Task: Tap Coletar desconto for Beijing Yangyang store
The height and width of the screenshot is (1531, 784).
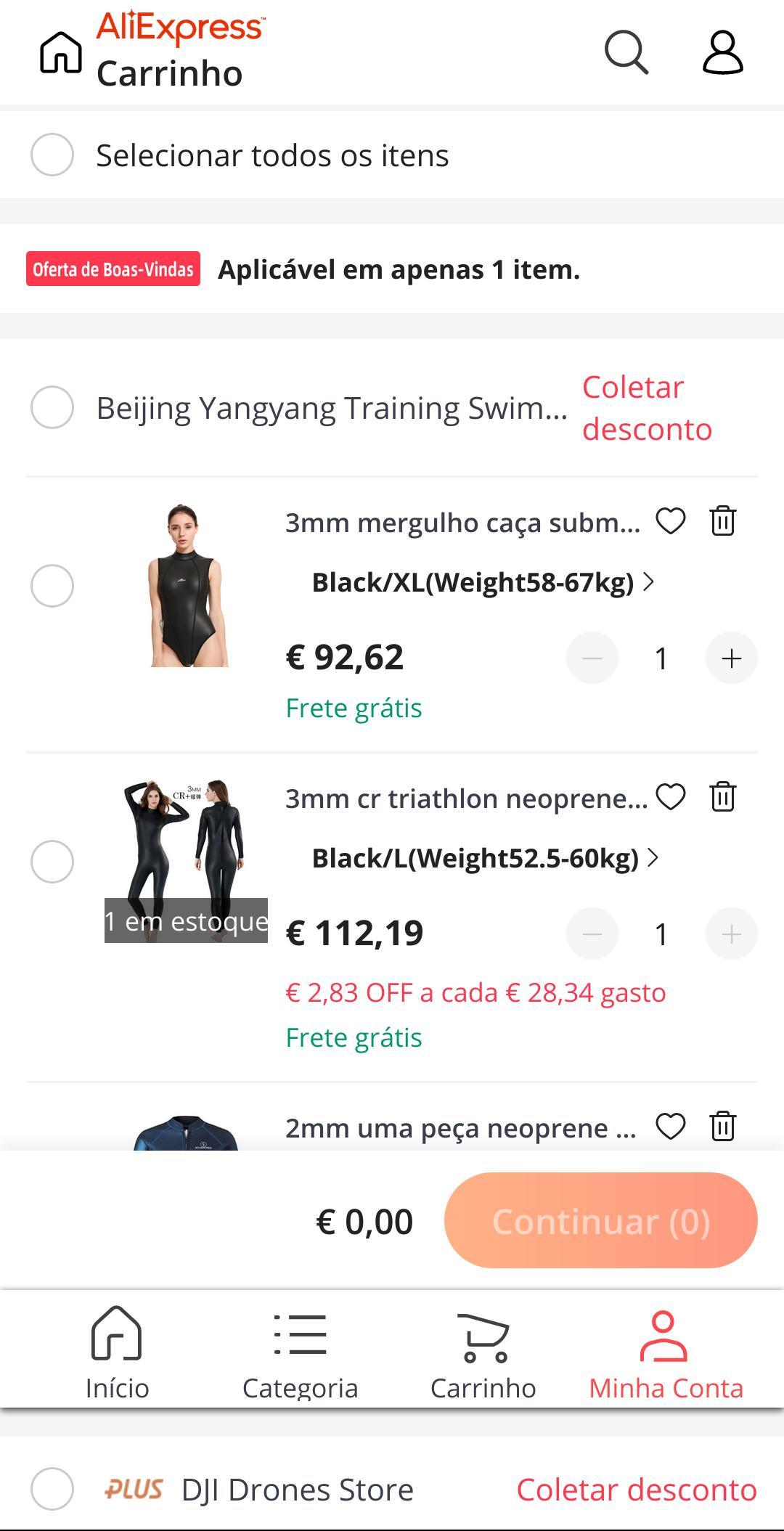Action: (647, 408)
